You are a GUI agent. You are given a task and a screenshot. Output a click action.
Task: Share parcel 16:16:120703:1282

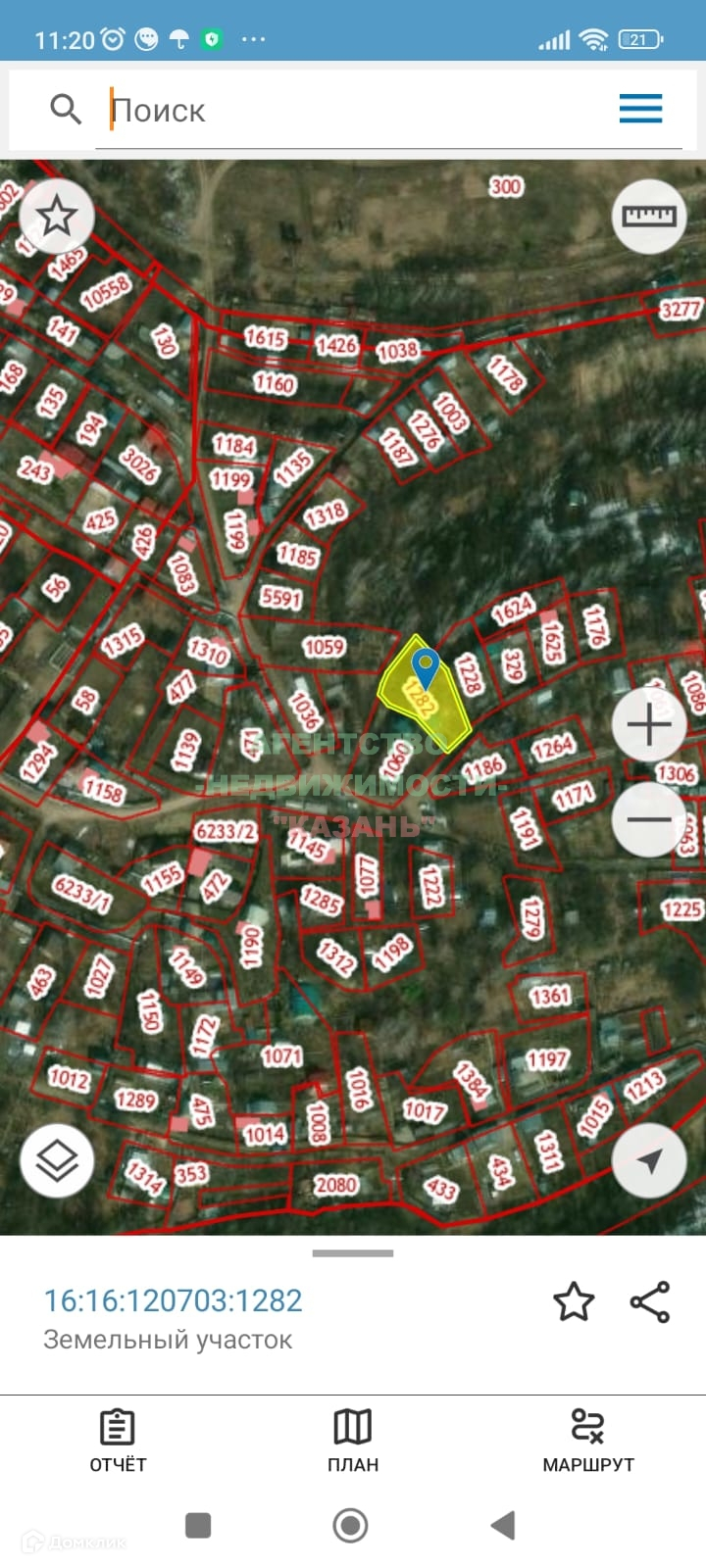click(649, 1301)
